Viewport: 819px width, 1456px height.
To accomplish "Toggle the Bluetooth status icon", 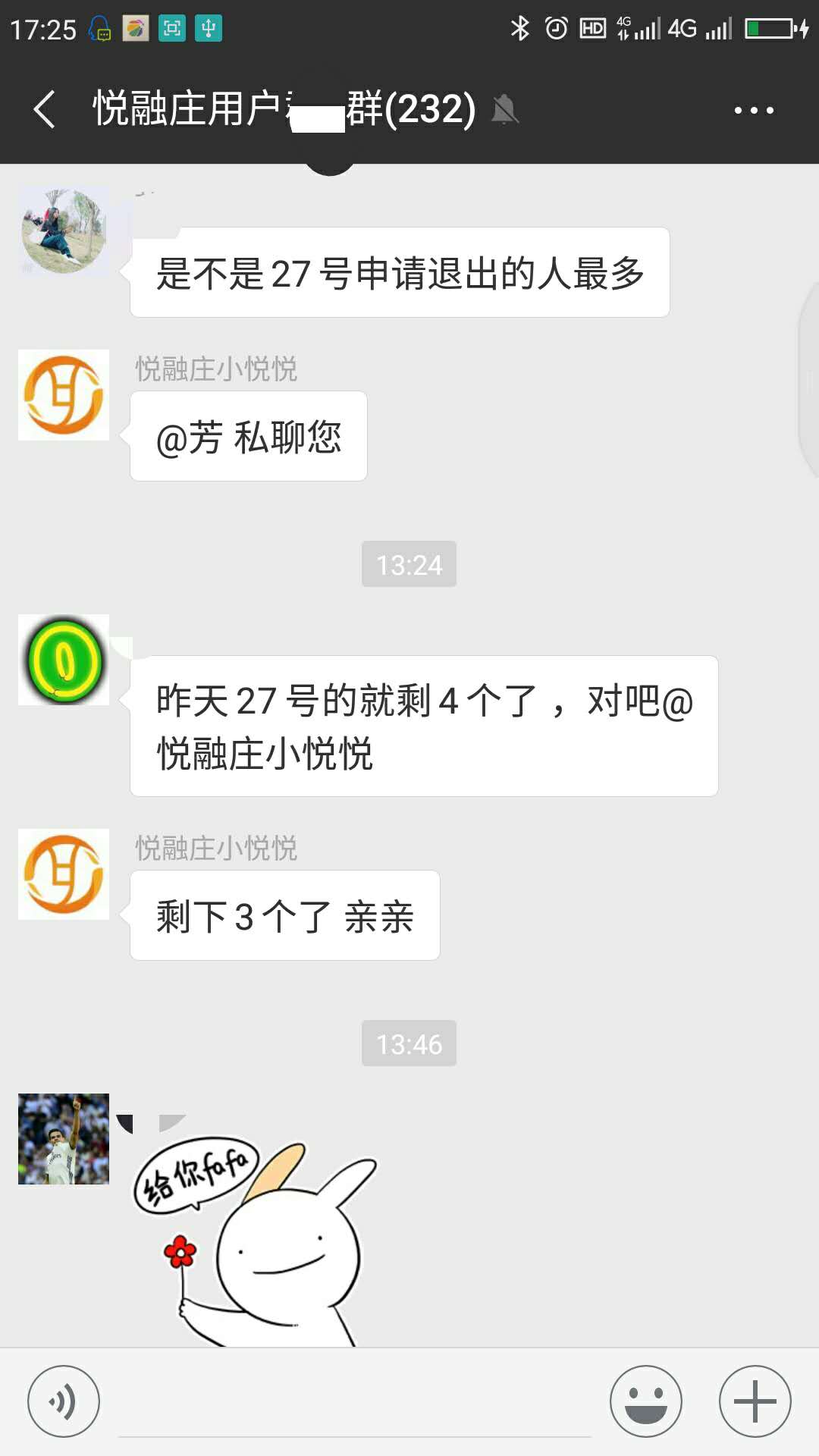I will point(519,29).
